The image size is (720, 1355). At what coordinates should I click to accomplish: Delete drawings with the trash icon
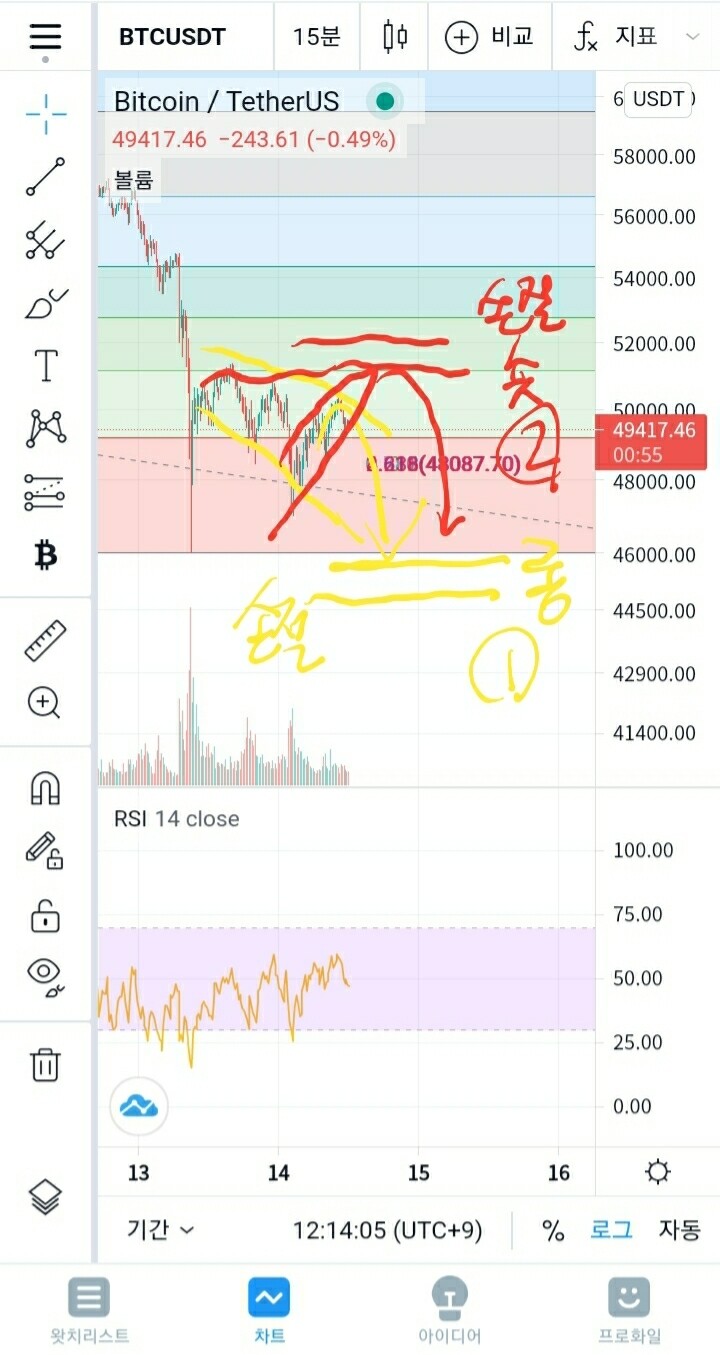[45, 1064]
